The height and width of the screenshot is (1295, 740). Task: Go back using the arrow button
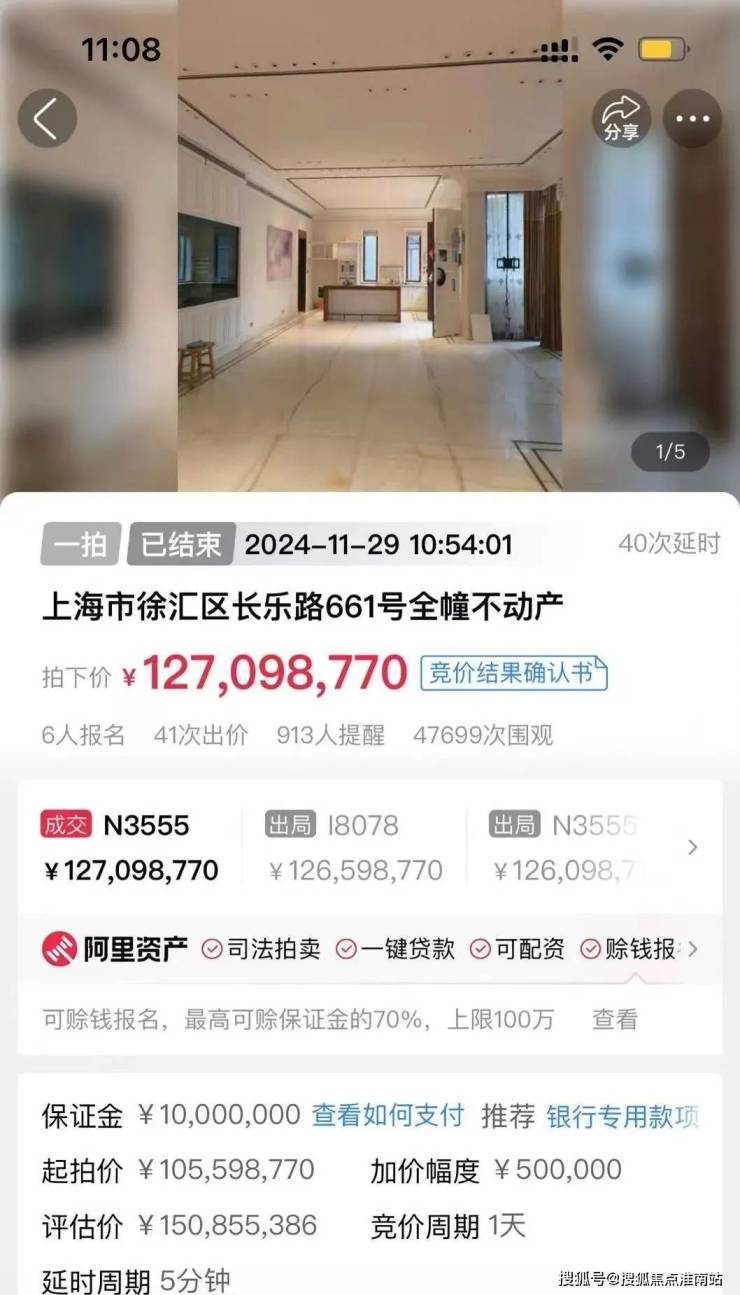point(47,118)
